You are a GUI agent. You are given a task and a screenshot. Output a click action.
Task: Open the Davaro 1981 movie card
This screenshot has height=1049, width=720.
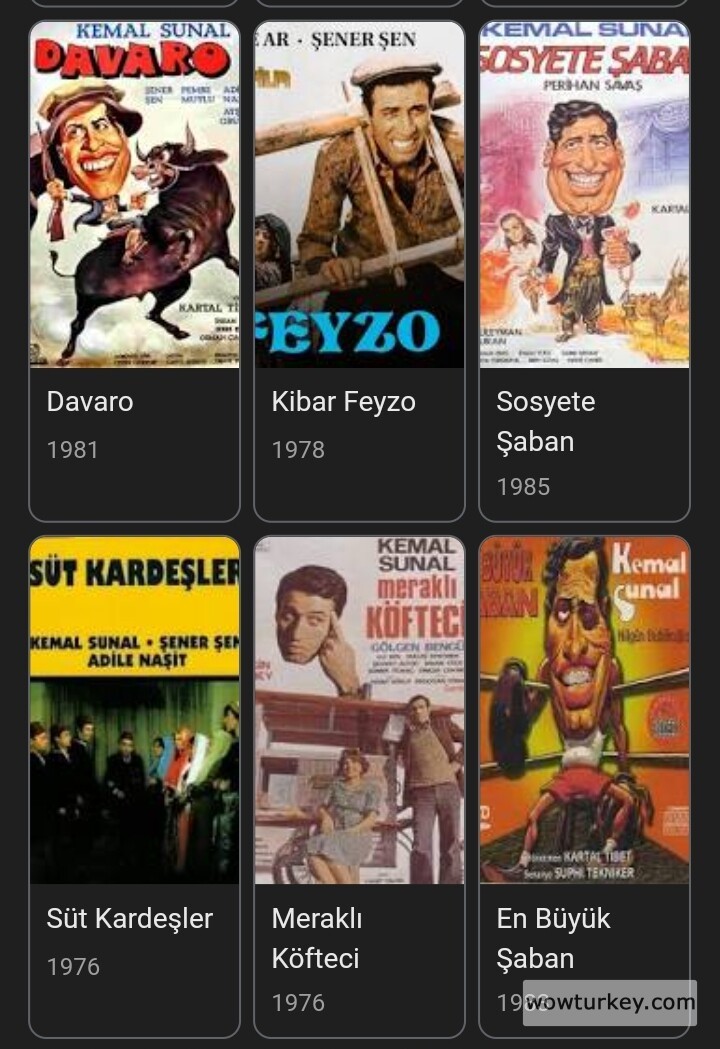[134, 270]
